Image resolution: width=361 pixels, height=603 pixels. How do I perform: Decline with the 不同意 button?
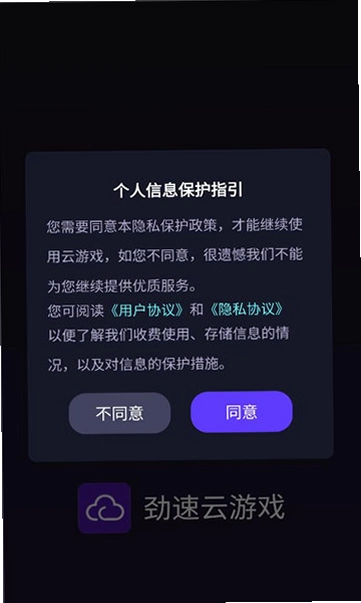pyautogui.click(x=120, y=413)
